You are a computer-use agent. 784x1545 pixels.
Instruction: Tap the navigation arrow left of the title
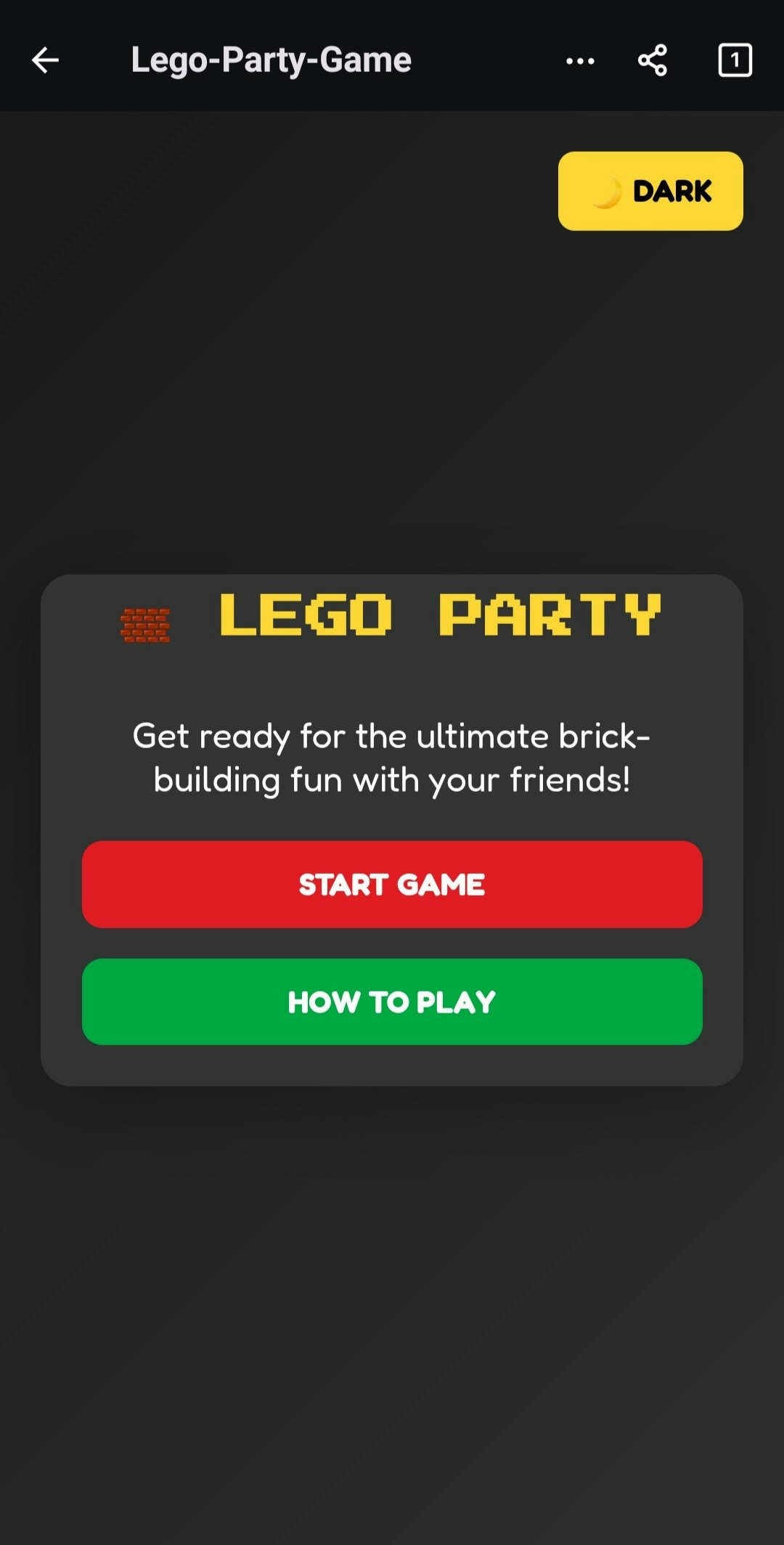point(46,60)
